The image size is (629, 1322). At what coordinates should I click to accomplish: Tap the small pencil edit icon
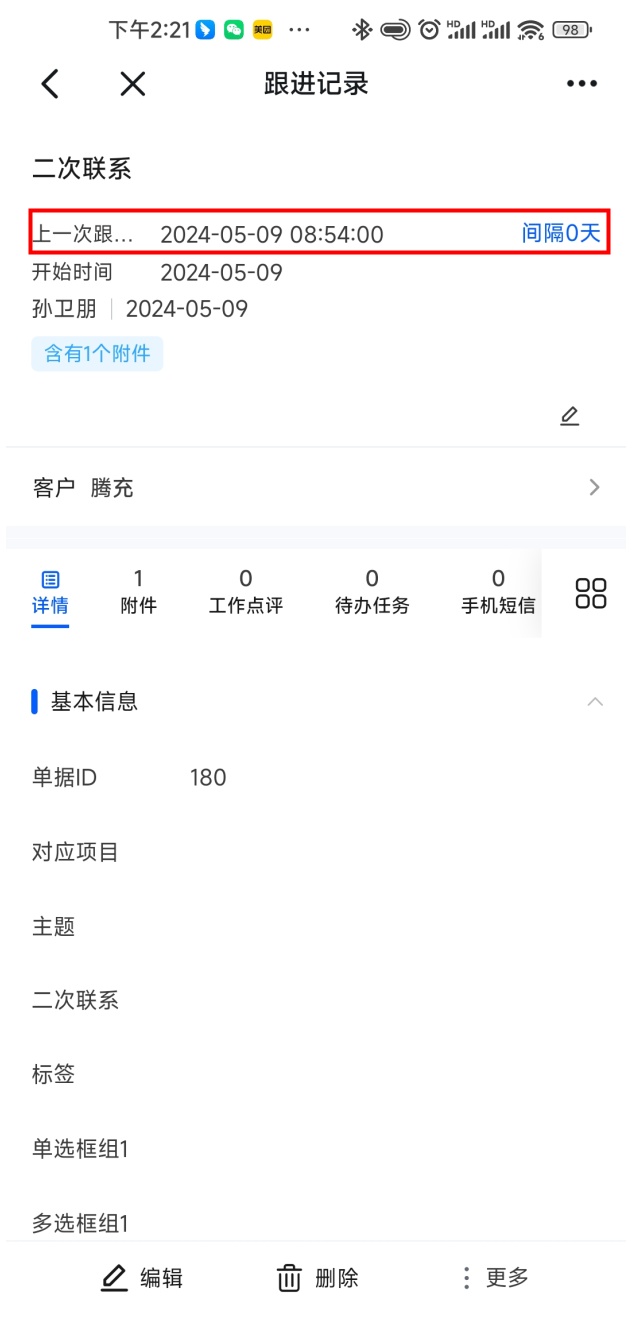point(570,416)
